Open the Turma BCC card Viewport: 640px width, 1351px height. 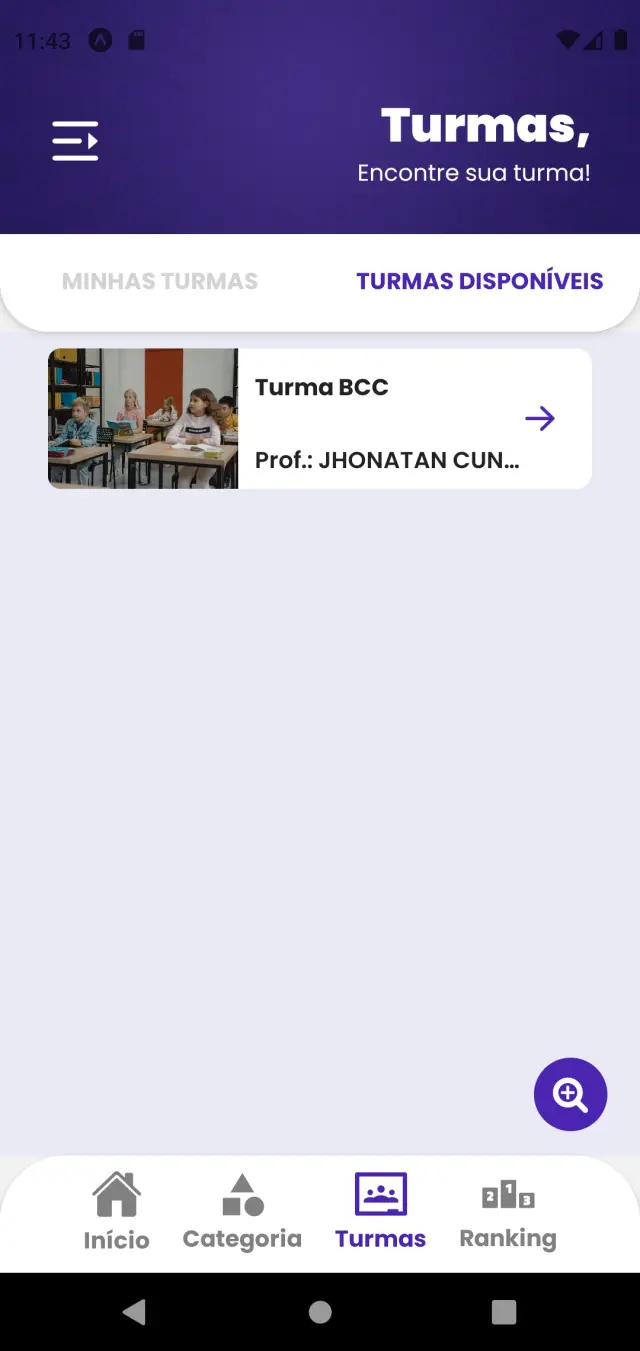[x=320, y=418]
